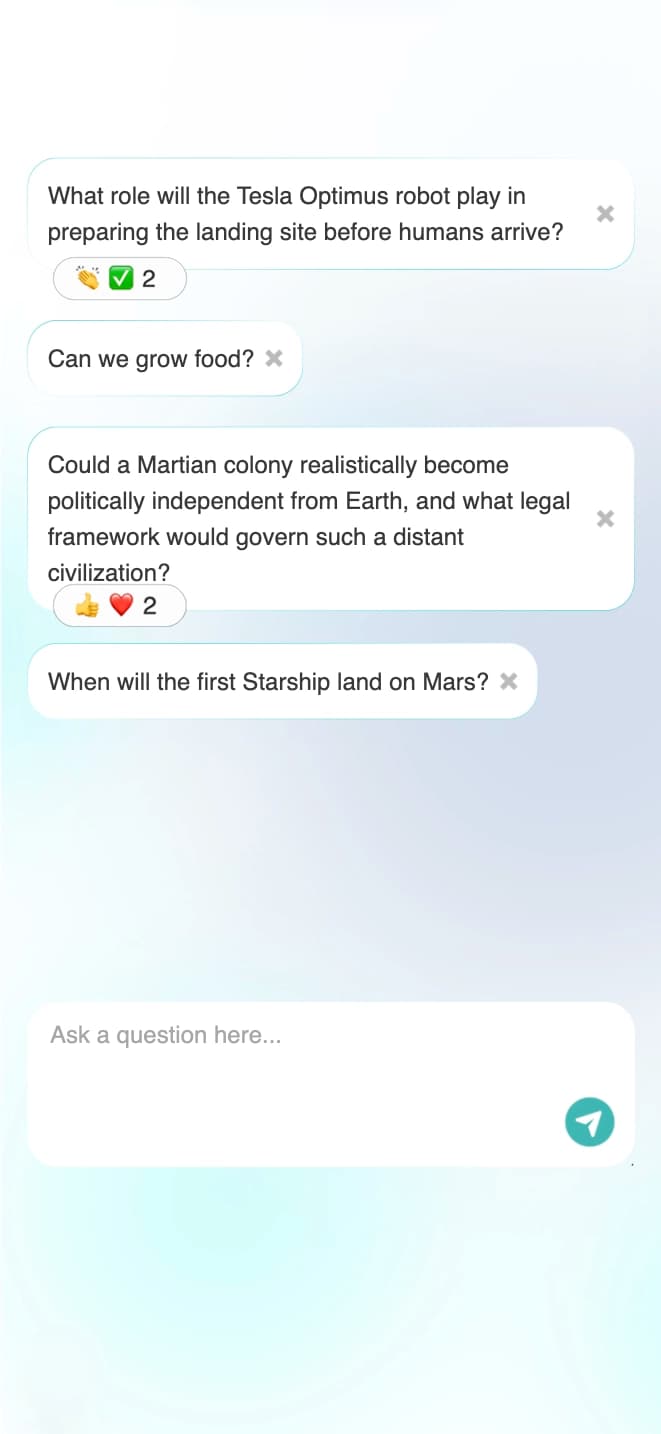Send the question with the paper plane

pos(589,1122)
